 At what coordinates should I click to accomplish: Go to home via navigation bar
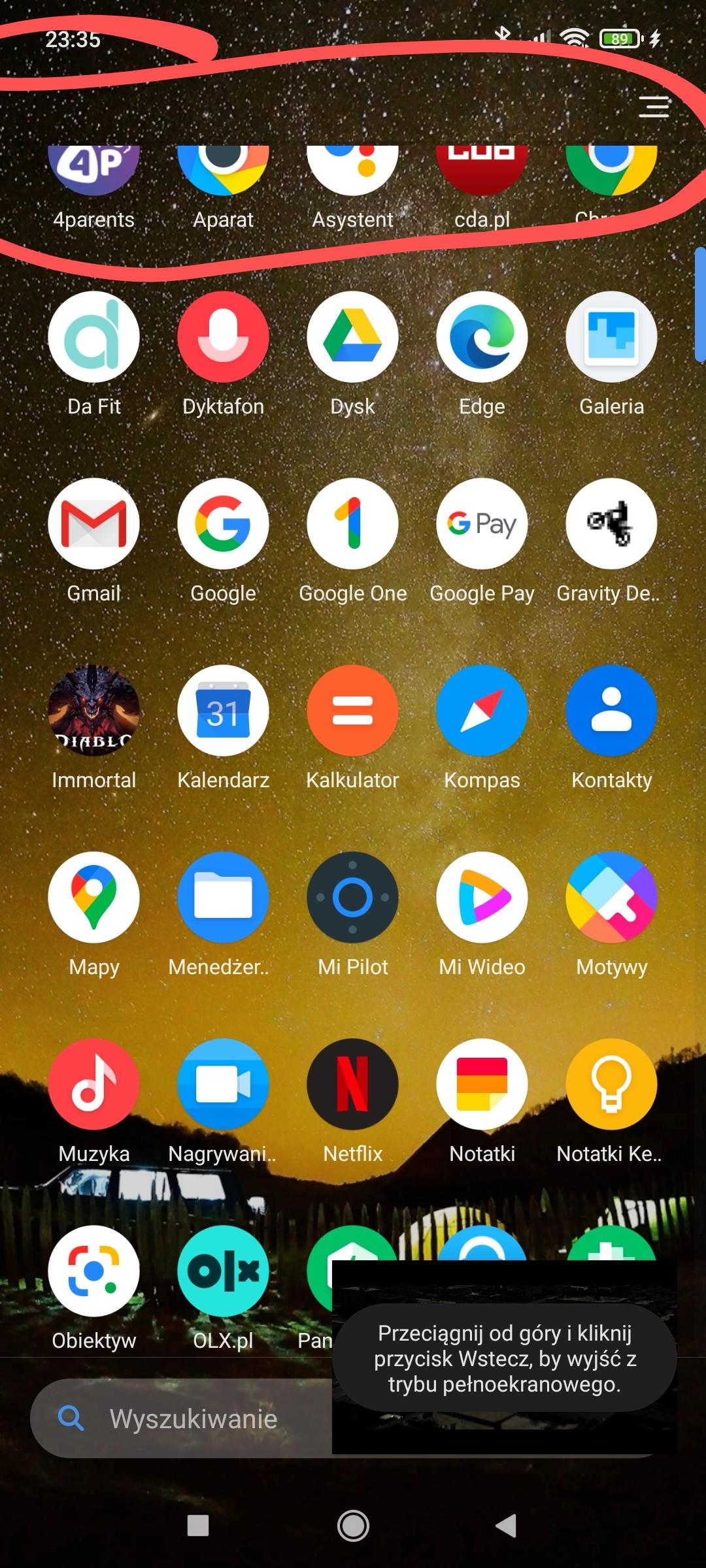coord(353,1526)
